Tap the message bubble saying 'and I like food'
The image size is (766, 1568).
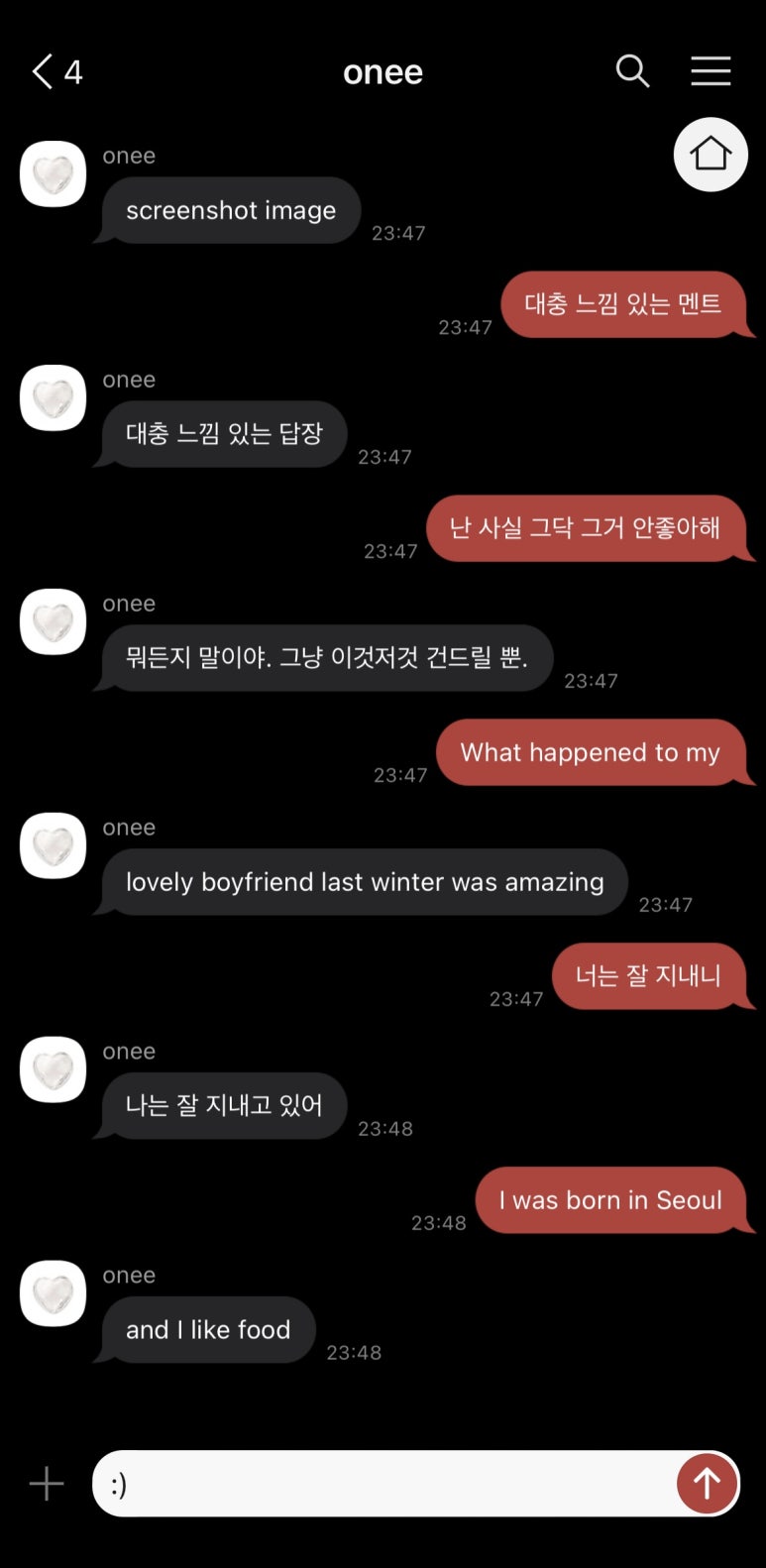(x=206, y=1330)
